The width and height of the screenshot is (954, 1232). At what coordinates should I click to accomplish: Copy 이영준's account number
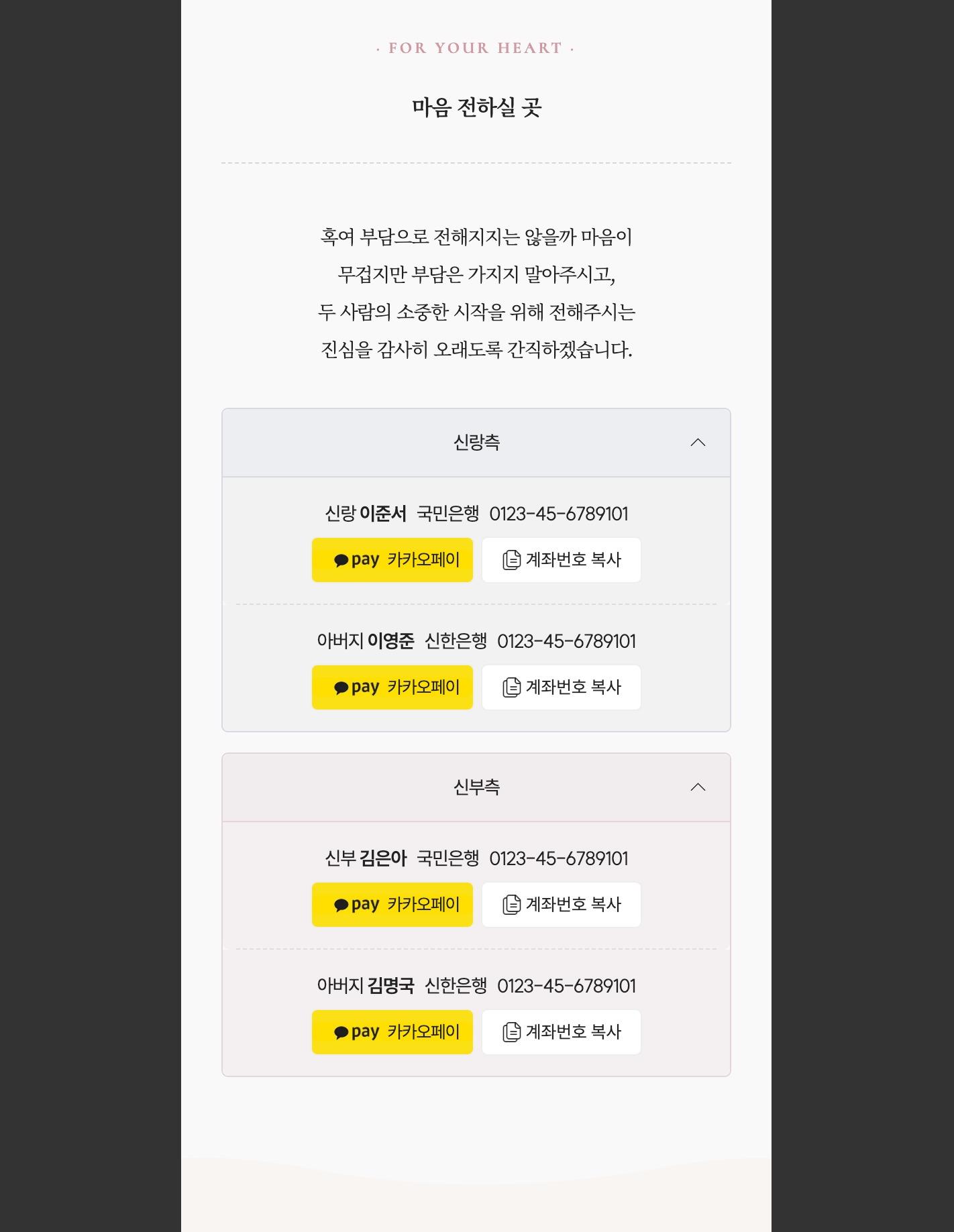(x=562, y=687)
